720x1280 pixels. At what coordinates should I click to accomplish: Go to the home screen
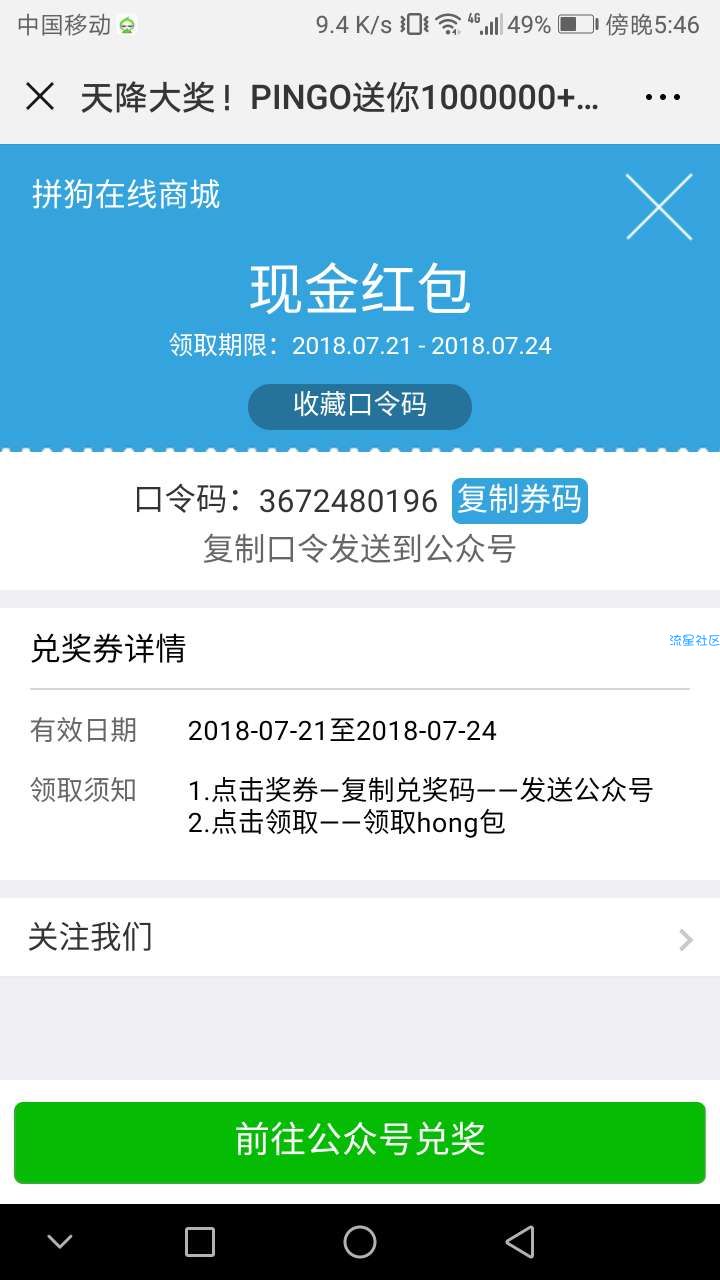pyautogui.click(x=360, y=1242)
